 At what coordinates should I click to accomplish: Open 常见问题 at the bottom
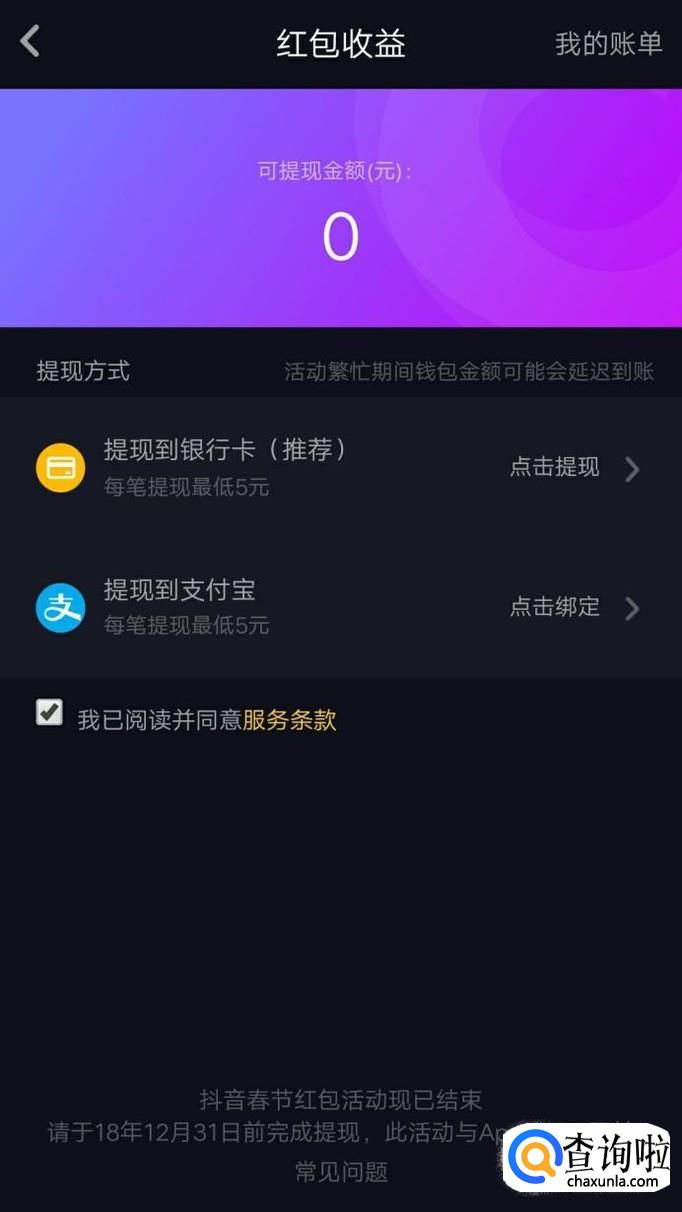pyautogui.click(x=341, y=1172)
